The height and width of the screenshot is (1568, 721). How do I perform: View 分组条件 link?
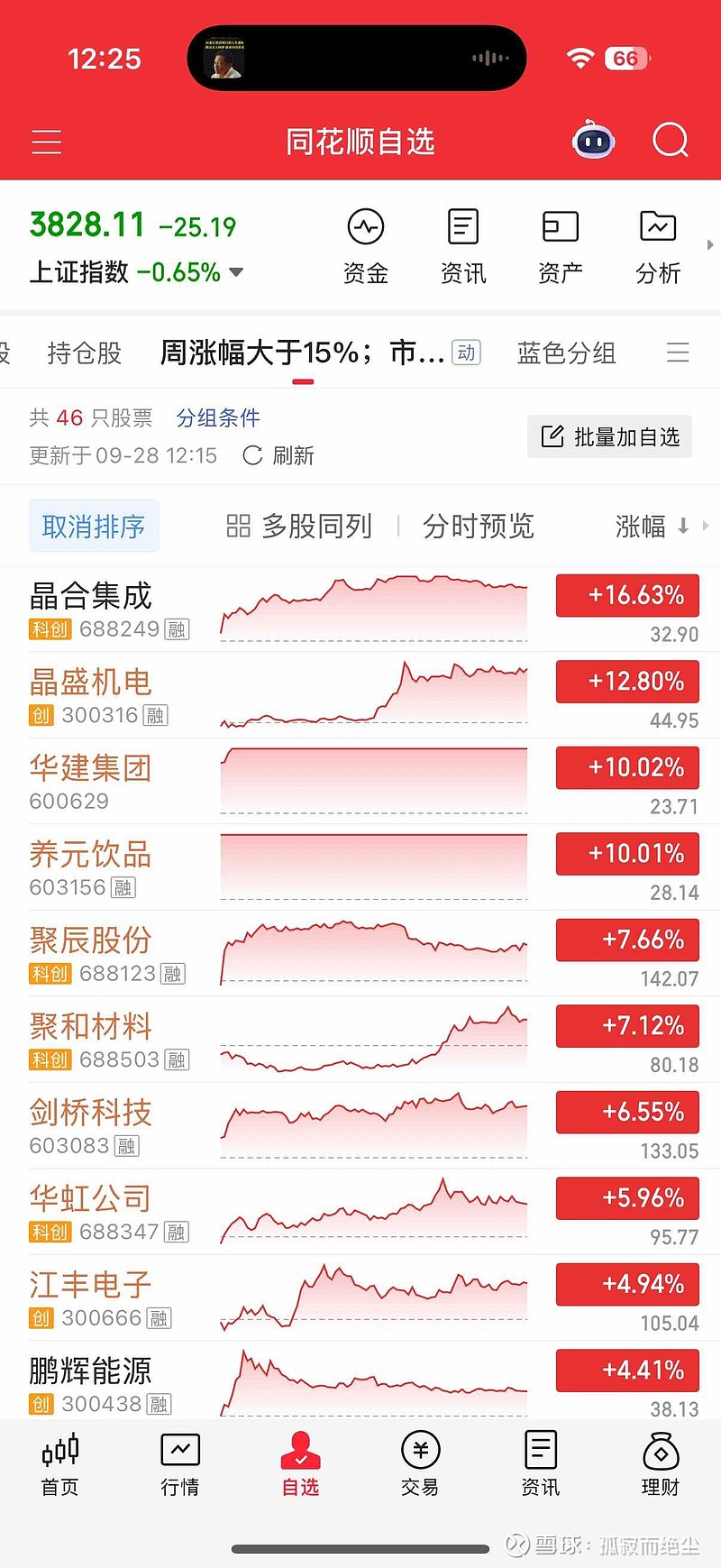click(218, 418)
